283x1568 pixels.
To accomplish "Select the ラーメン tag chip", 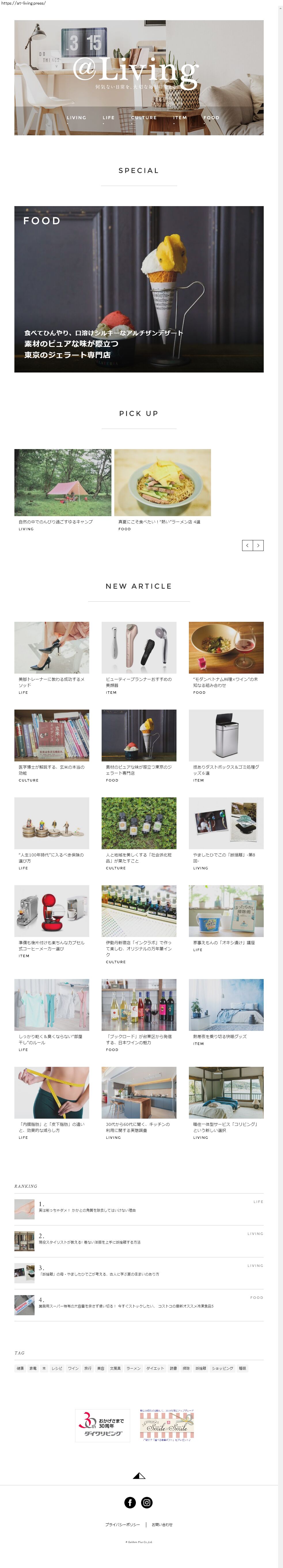I will tap(133, 1368).
